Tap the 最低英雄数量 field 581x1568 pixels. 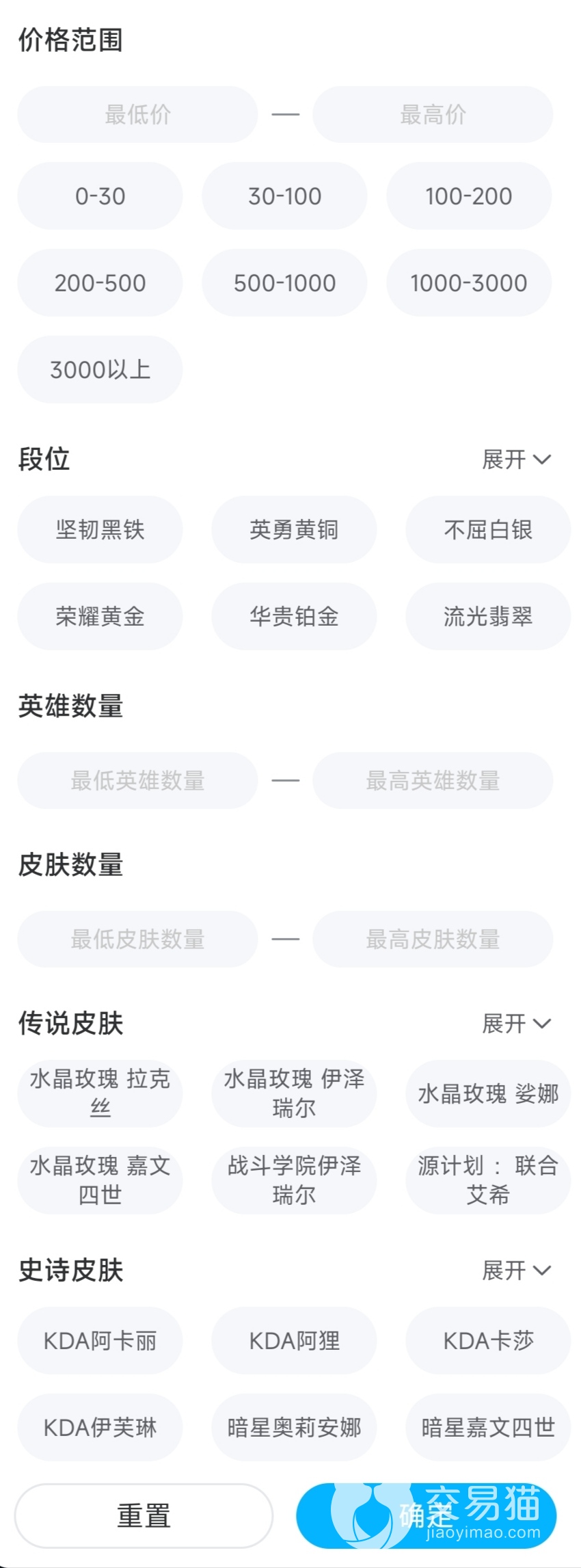click(137, 780)
